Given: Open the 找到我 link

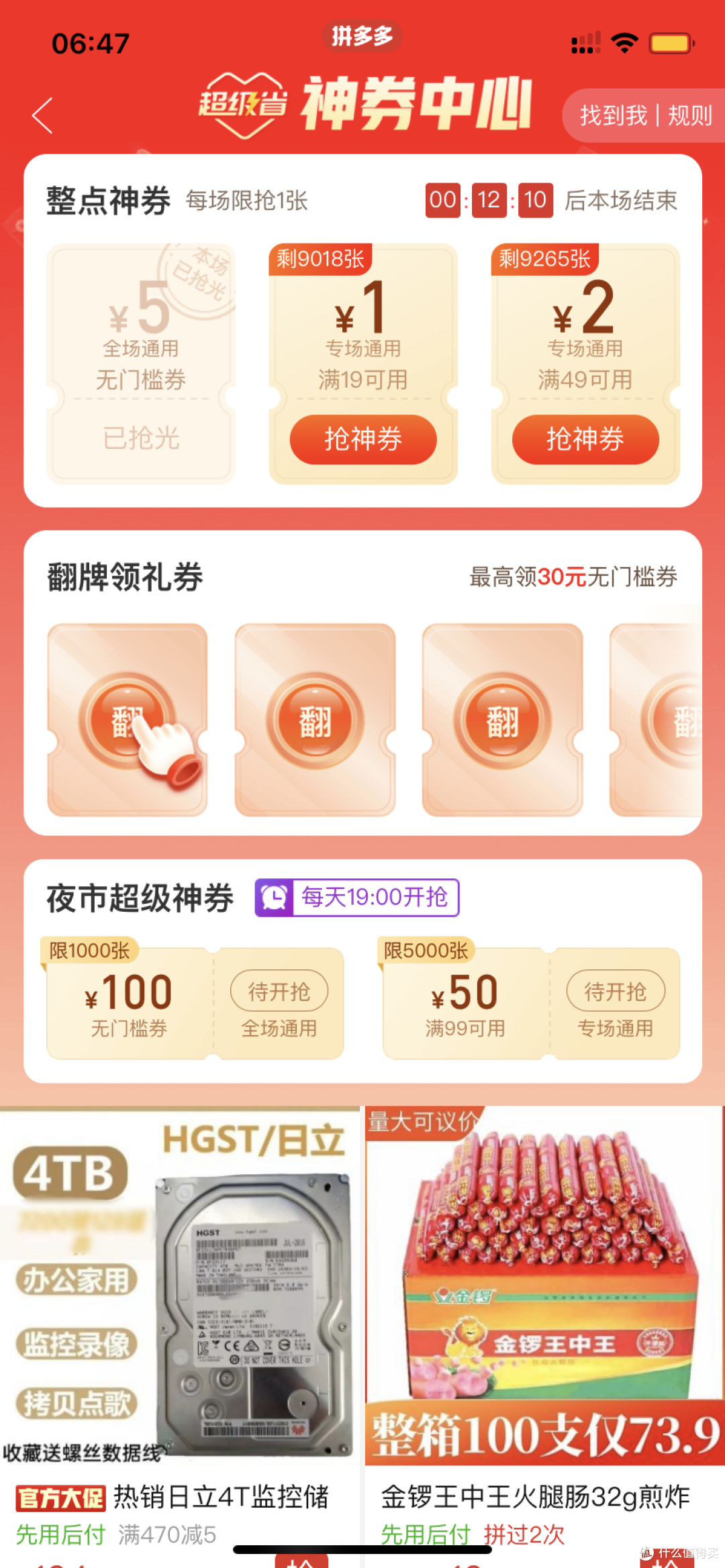Looking at the screenshot, I should pos(613,115).
